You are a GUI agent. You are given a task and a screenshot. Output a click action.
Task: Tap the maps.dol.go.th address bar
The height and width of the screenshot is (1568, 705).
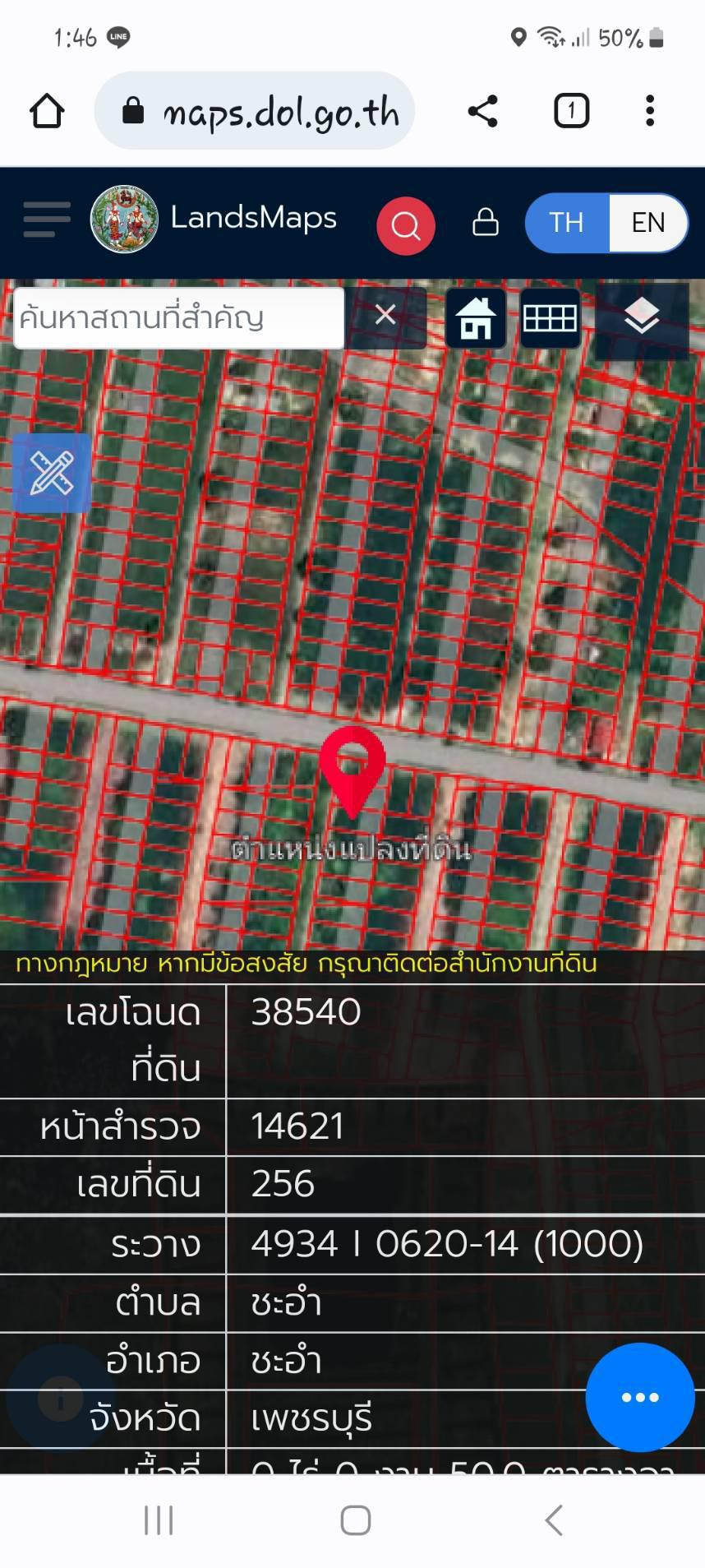255,111
